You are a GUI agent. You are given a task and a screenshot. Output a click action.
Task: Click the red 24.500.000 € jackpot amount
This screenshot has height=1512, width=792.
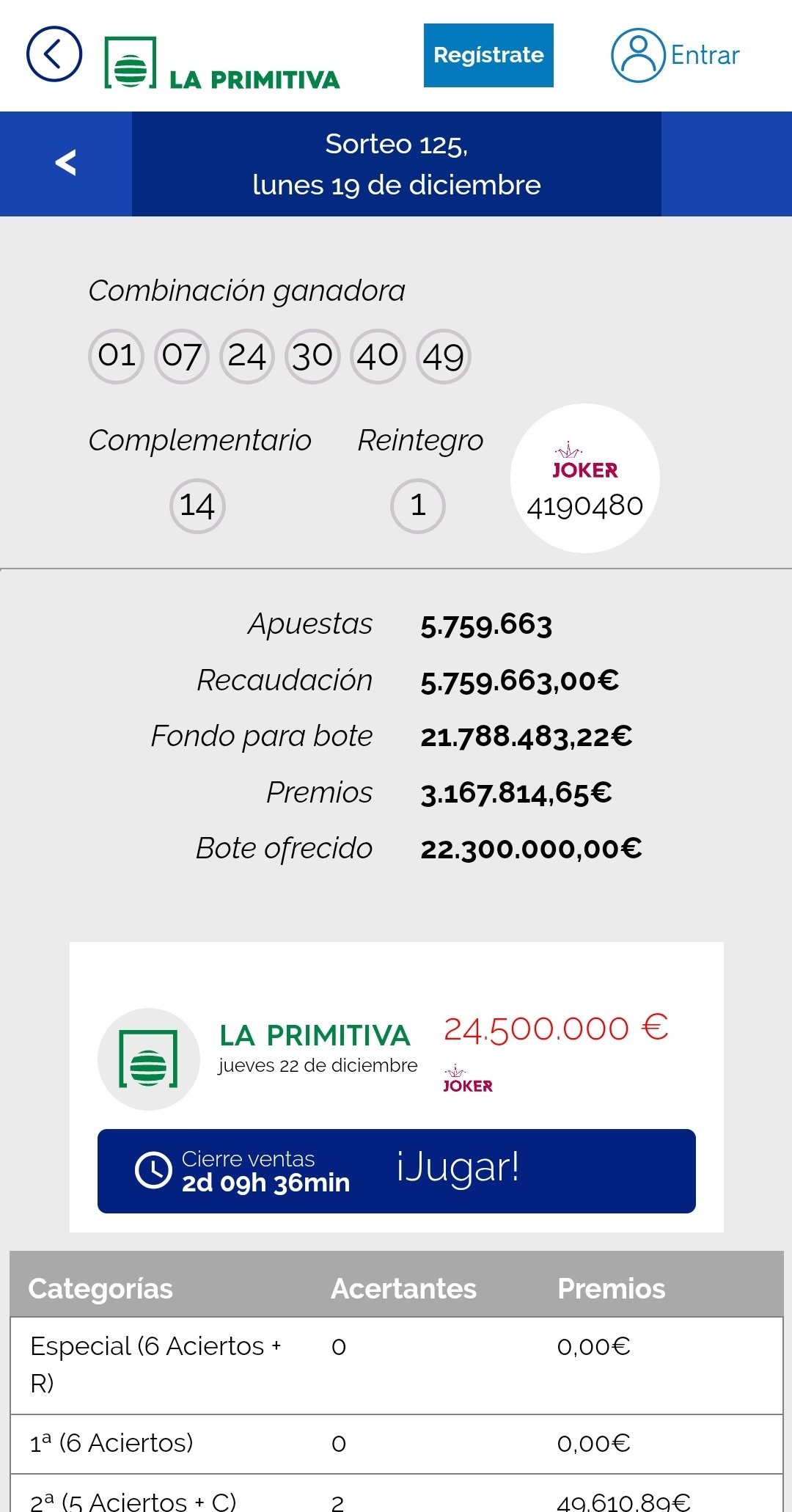pos(555,1028)
